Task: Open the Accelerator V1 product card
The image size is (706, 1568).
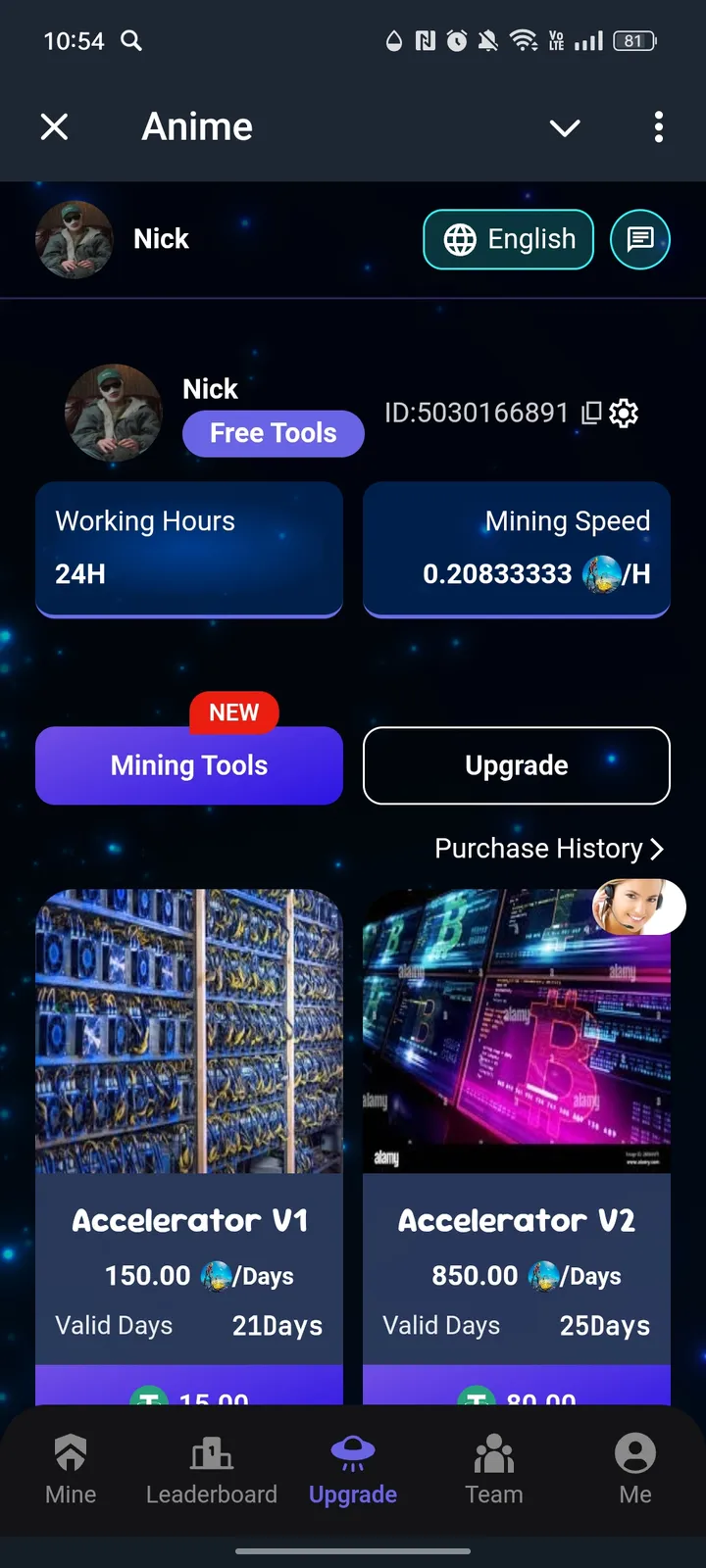Action: 188,1127
